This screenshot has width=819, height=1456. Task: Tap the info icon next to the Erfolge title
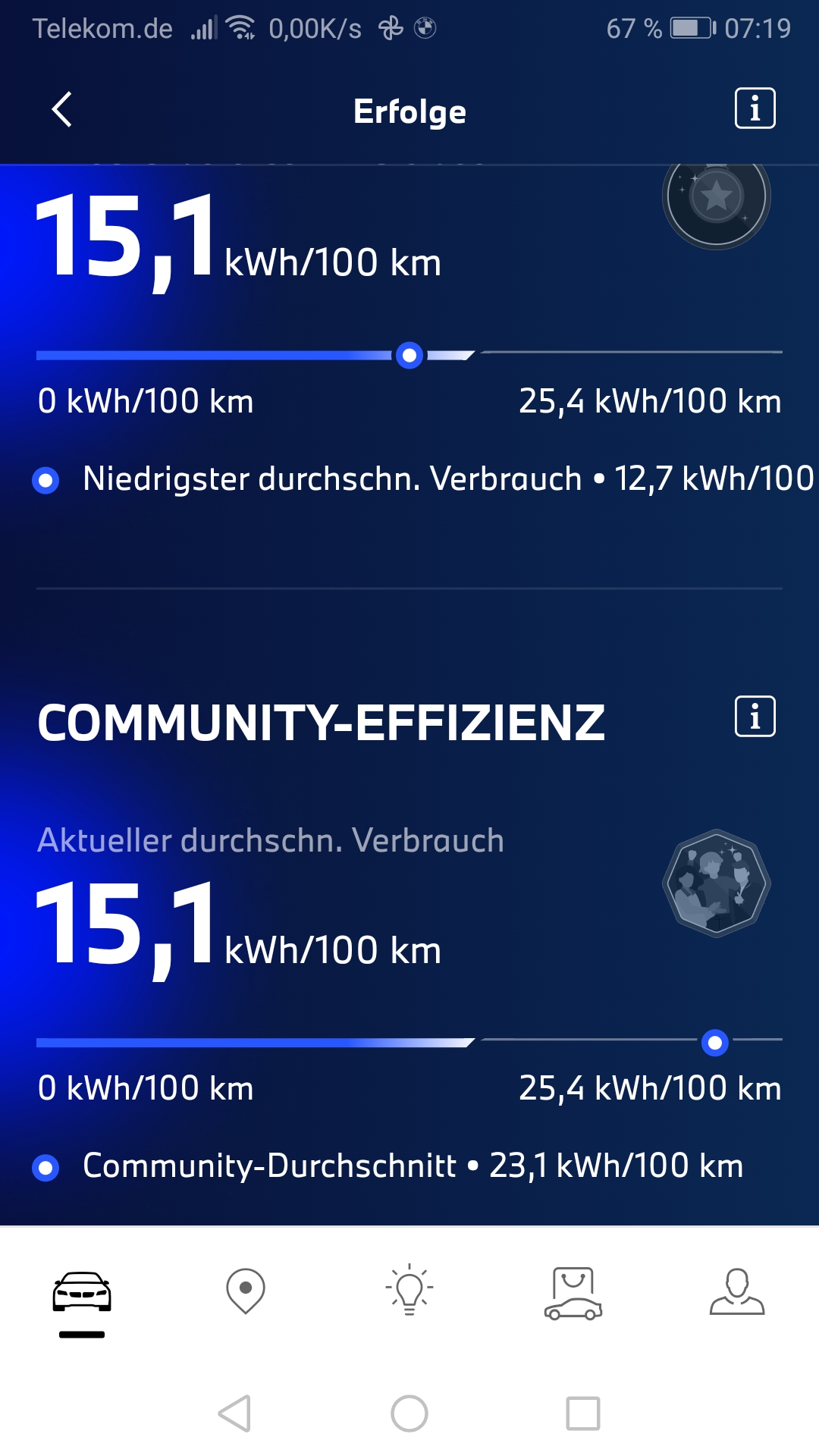tap(755, 108)
